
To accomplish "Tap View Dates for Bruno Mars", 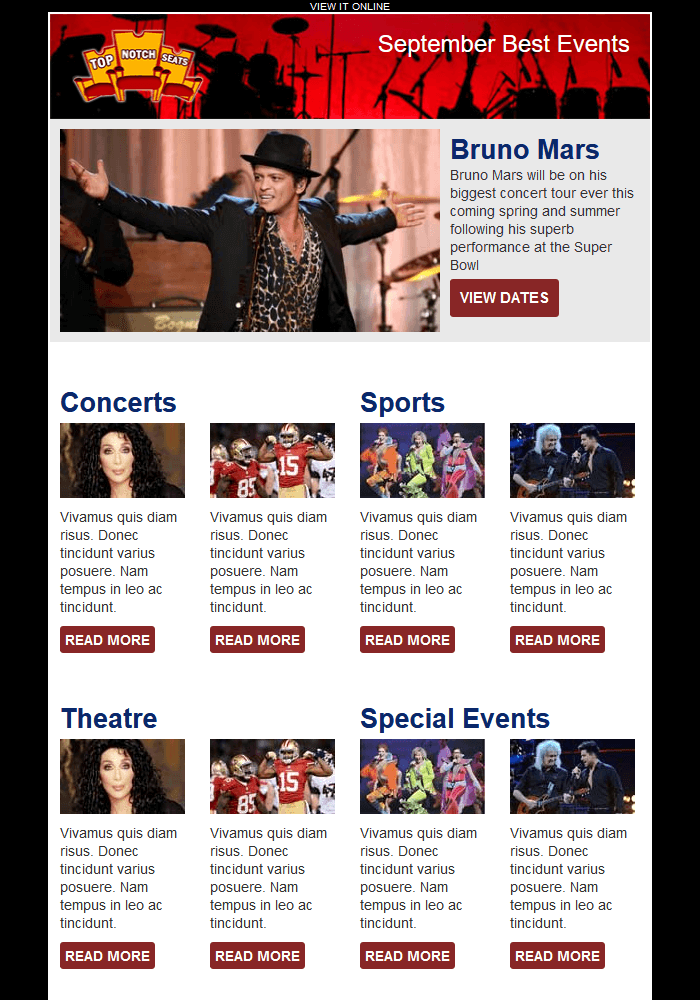I will coord(504,298).
